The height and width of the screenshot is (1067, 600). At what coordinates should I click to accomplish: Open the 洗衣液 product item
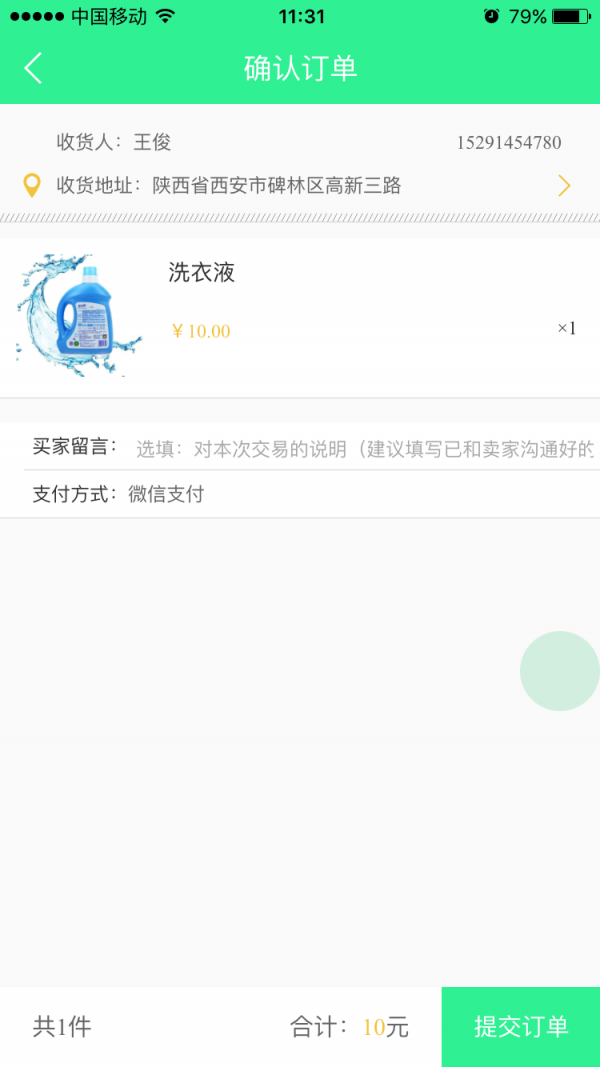click(300, 316)
